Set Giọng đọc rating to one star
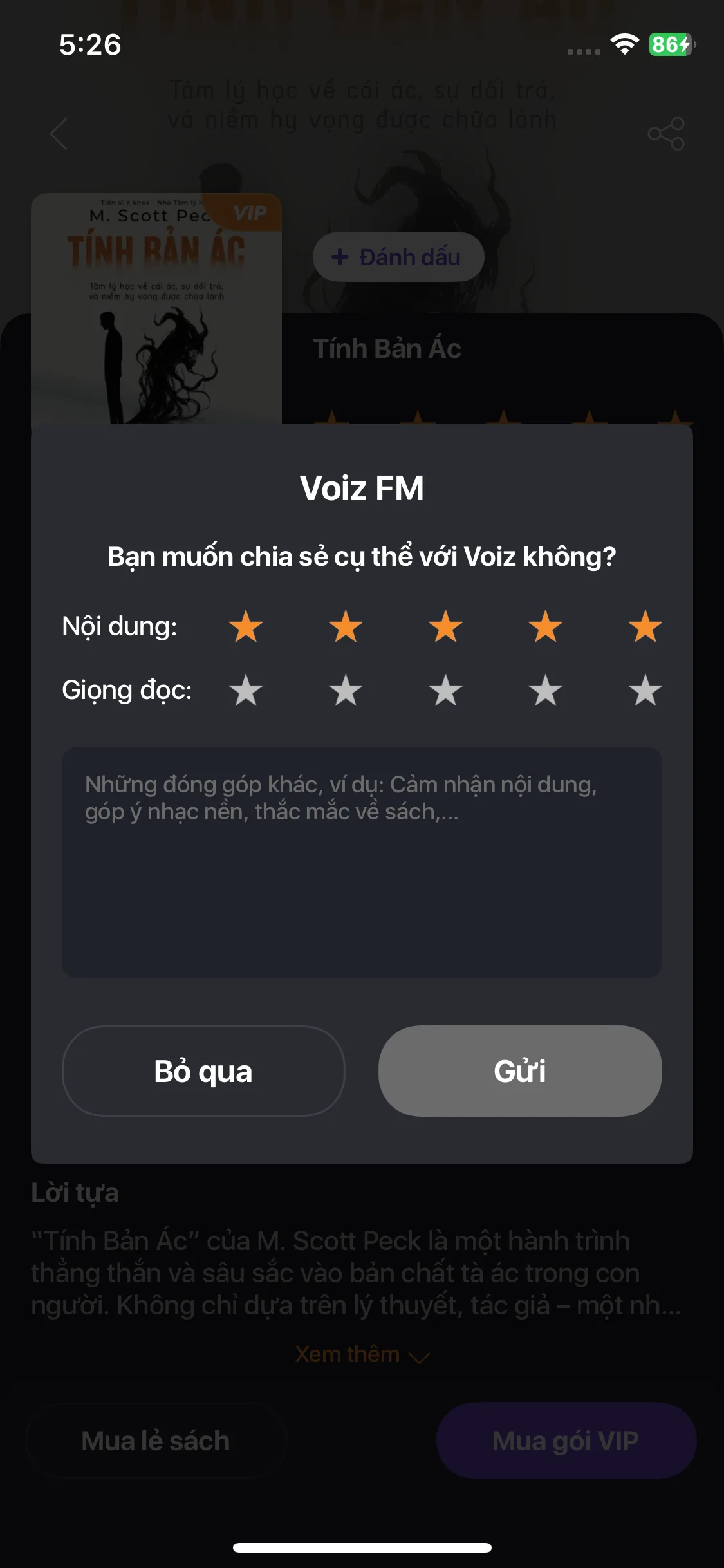The image size is (724, 1568). 246,691
